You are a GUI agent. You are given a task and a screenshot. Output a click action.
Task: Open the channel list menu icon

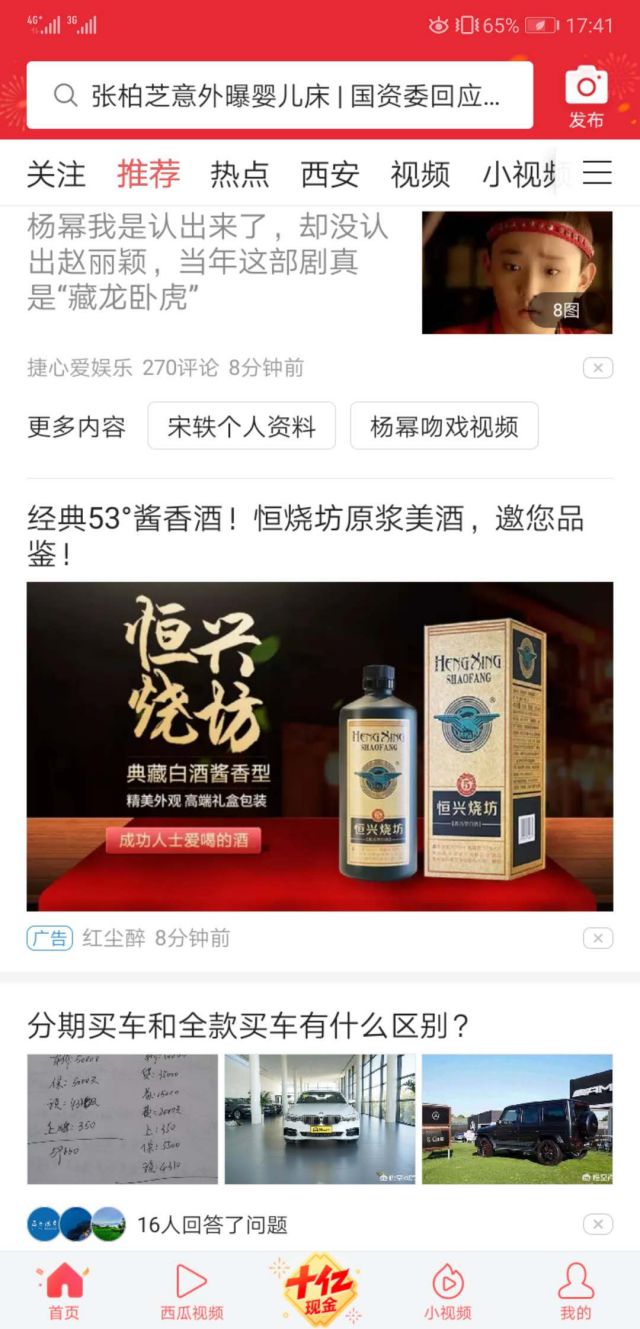(x=597, y=173)
